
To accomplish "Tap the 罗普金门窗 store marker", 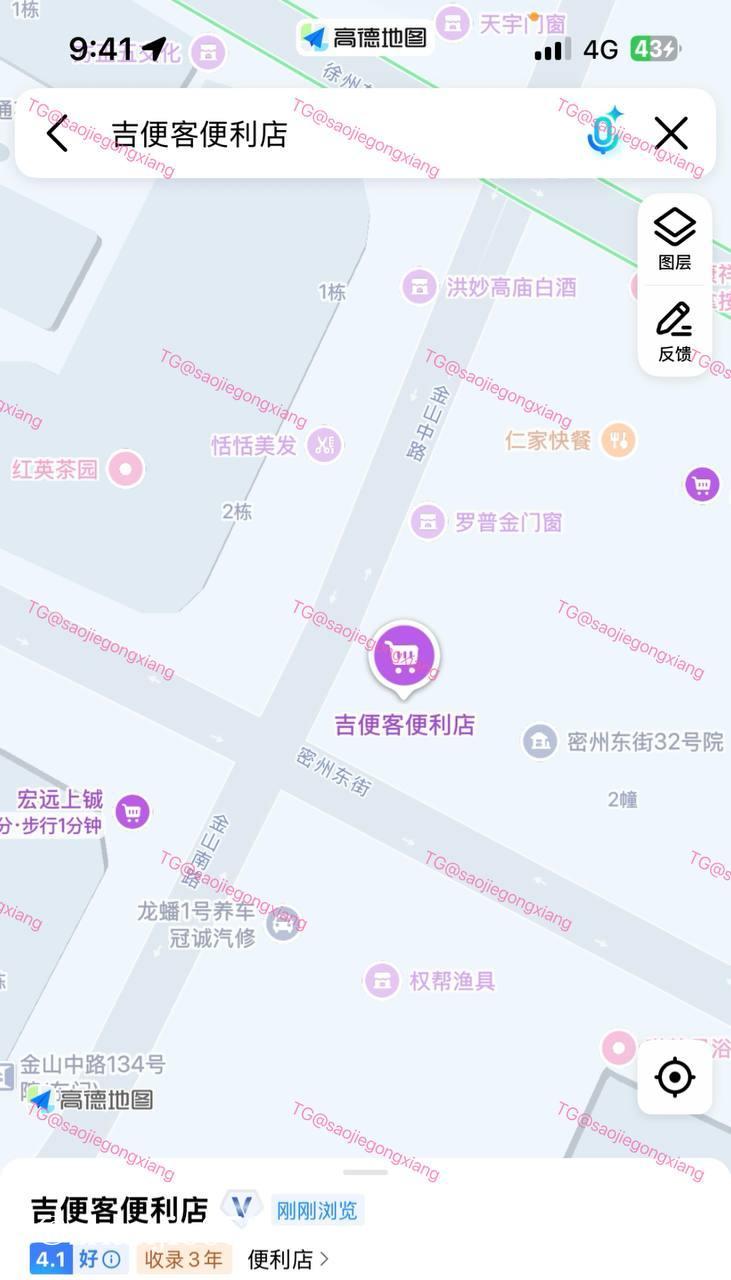I will pyautogui.click(x=428, y=521).
